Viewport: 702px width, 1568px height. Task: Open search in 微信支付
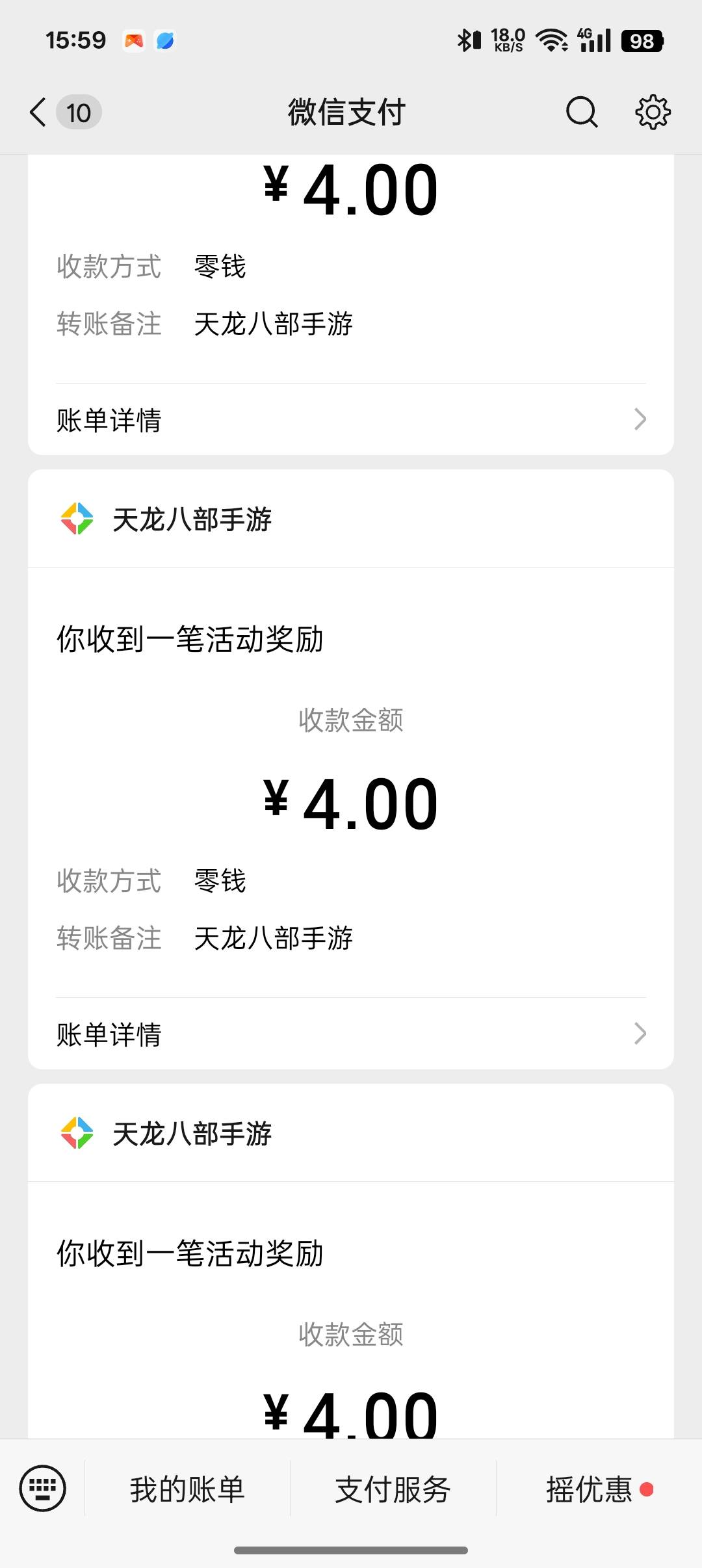tap(581, 112)
